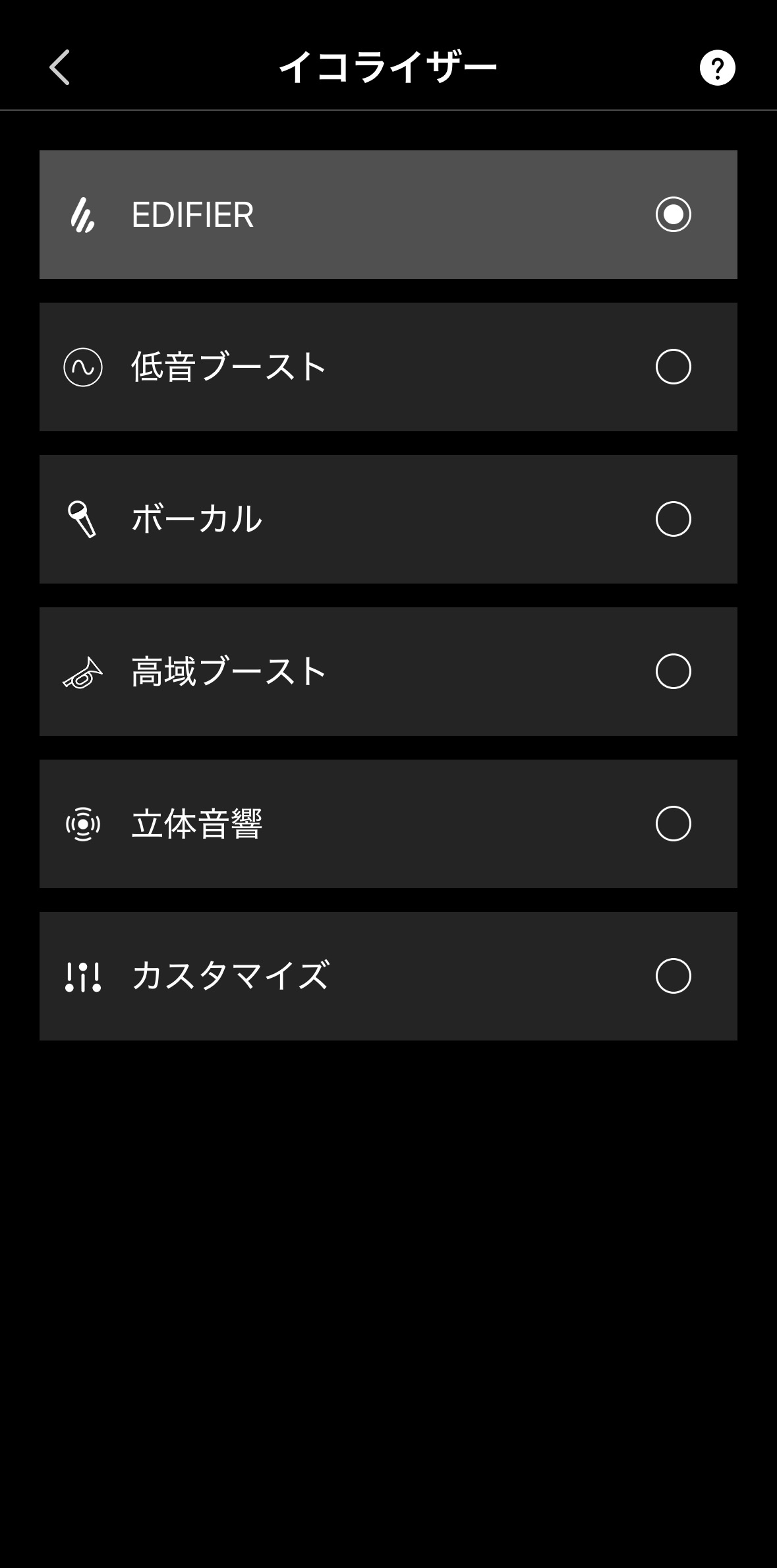Click the trumpet icon beside 高域ブースト
Viewport: 777px width, 1568px height.
[x=83, y=671]
